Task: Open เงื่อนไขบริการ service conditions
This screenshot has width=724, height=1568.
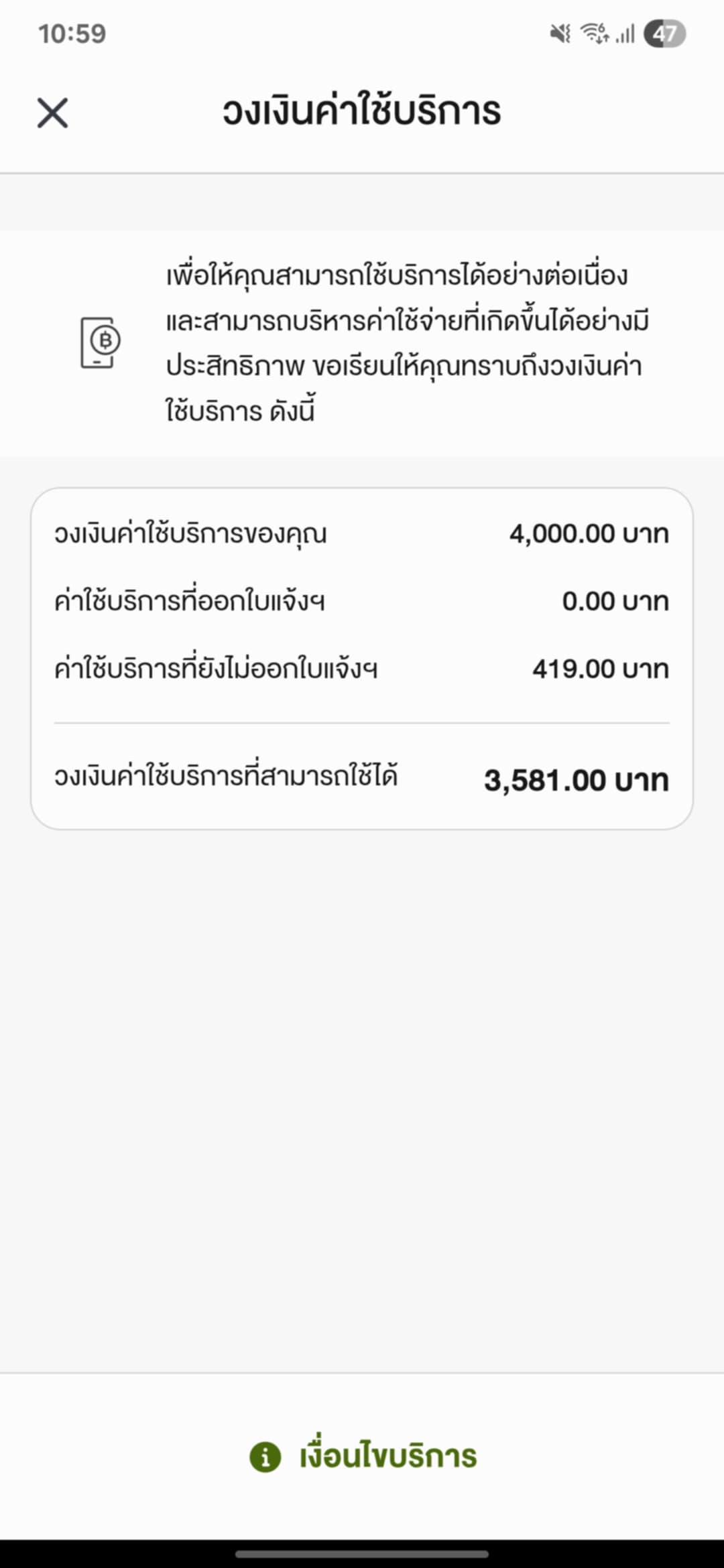Action: tap(363, 1456)
